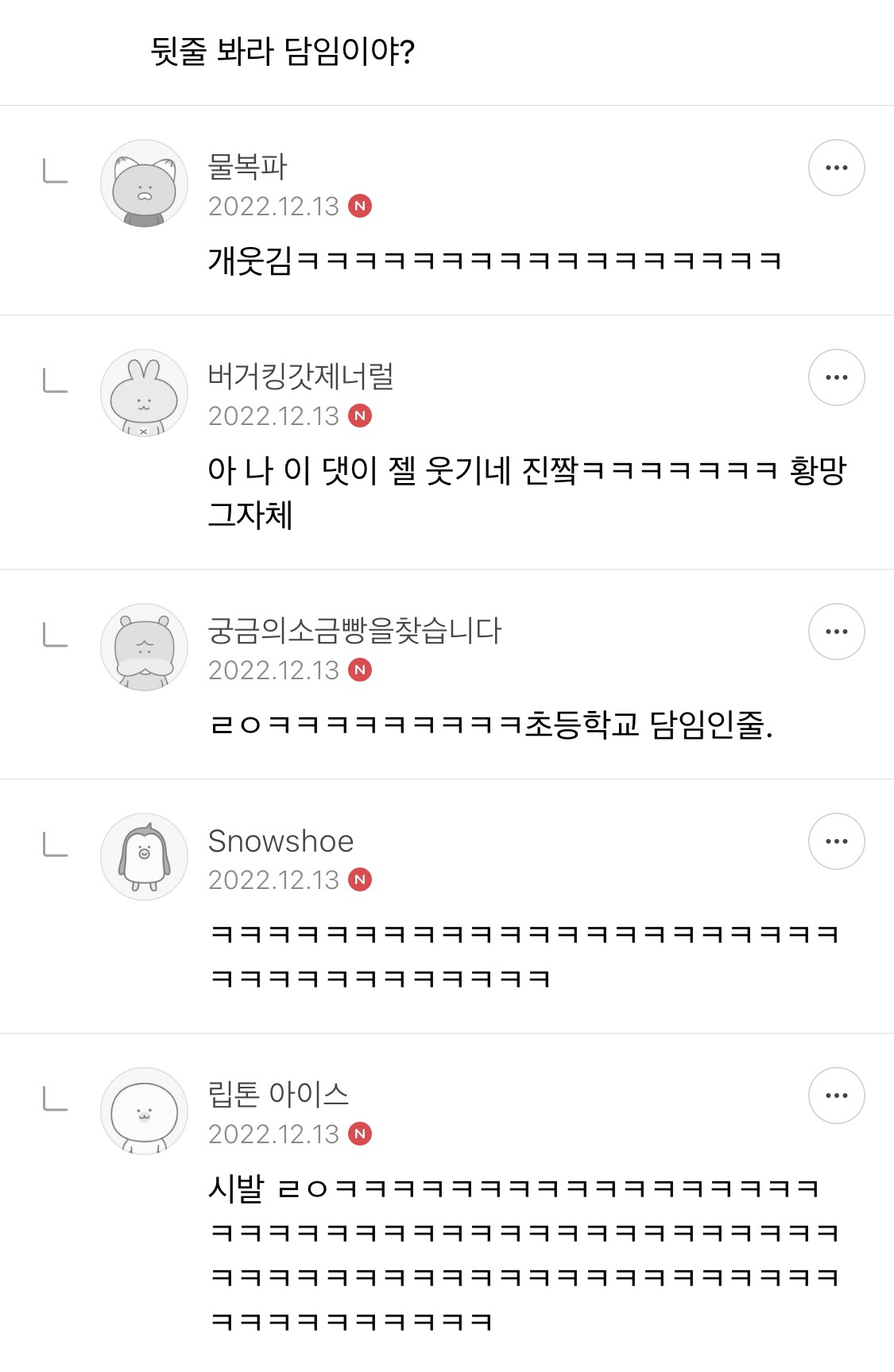Open options menu for 립톤 아이스's comment
894x1372 pixels.
coord(837,1095)
